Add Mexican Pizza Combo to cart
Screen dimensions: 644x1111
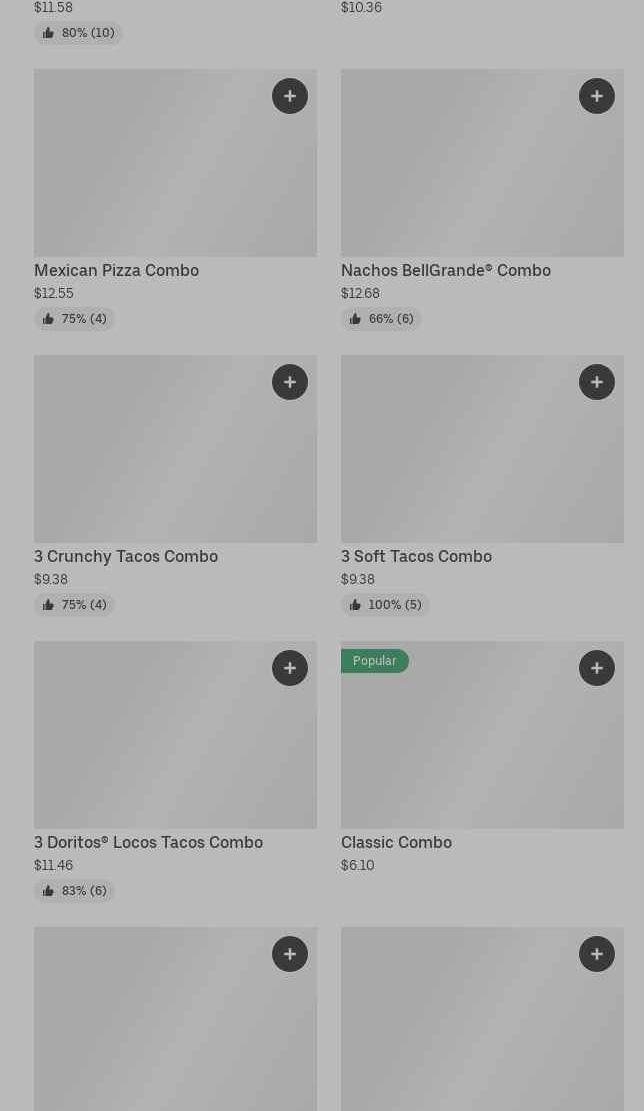tap(290, 96)
